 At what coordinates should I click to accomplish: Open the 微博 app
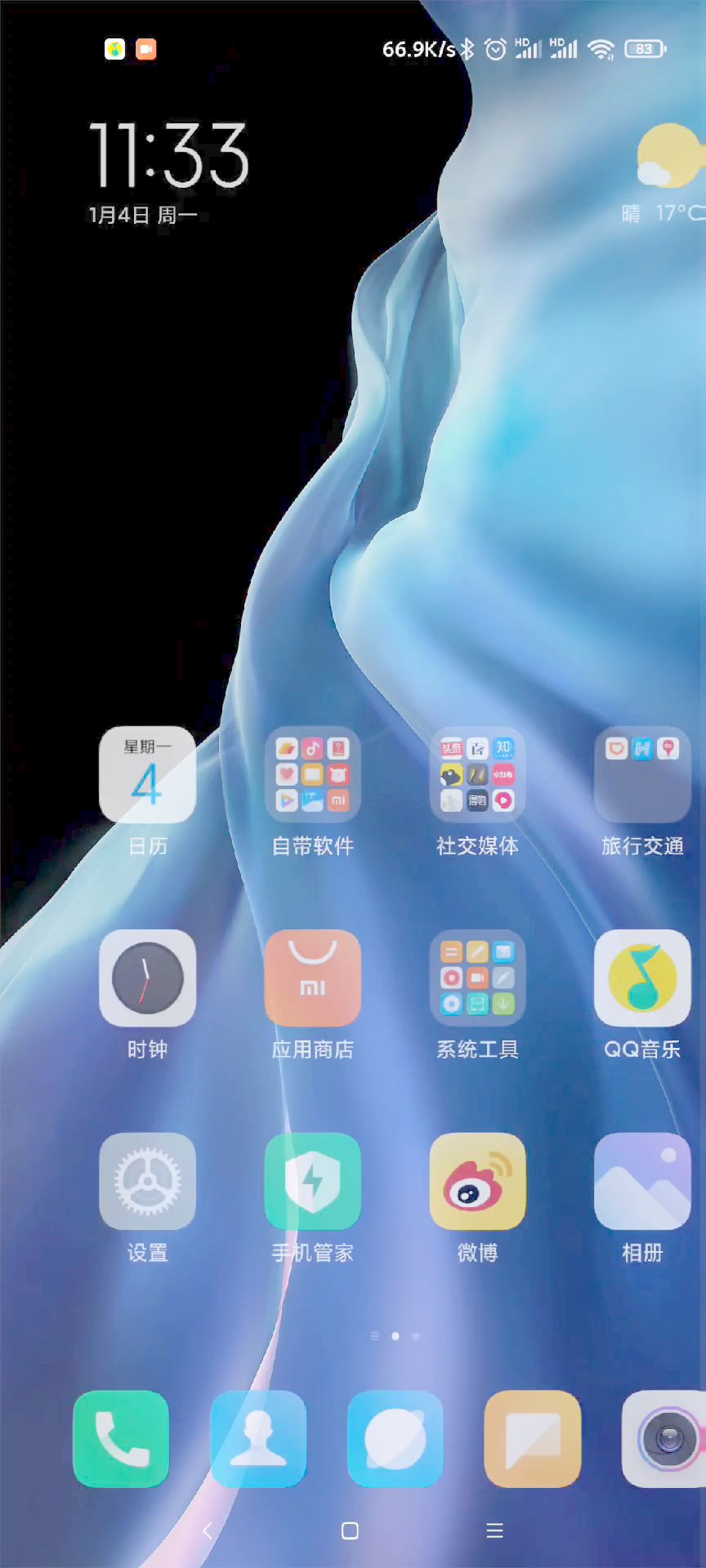pos(478,1181)
